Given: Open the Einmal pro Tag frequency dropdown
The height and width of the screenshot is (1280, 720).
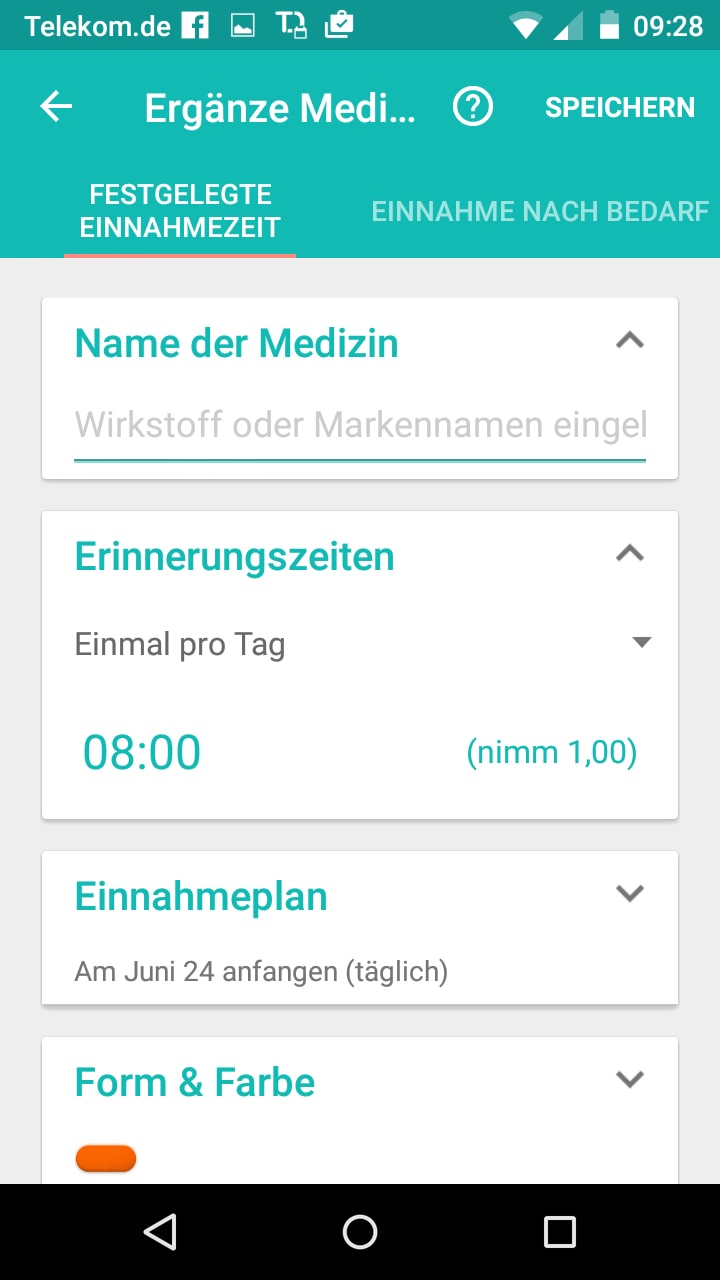Looking at the screenshot, I should click(642, 642).
